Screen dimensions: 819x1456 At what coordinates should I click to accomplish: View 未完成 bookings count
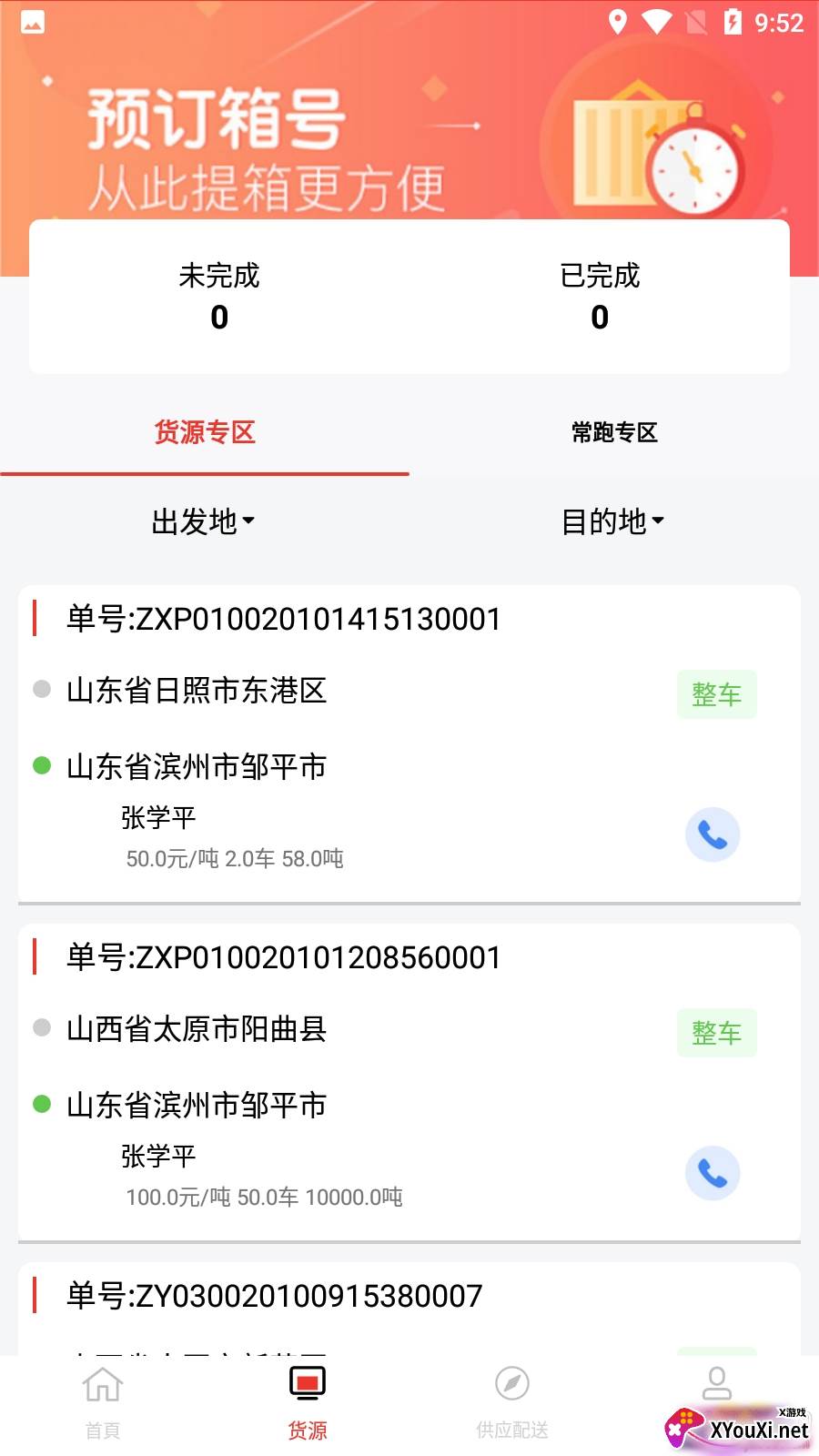point(219,298)
